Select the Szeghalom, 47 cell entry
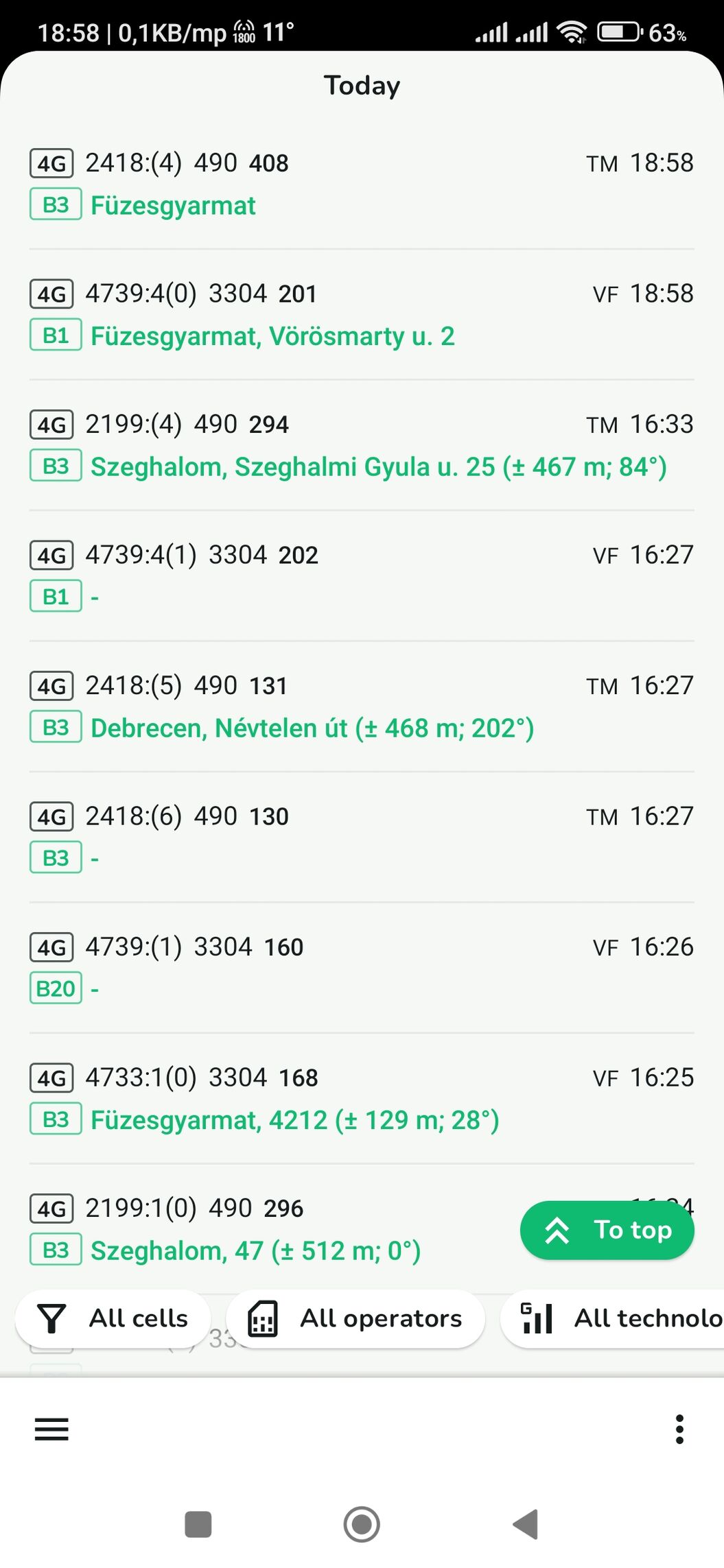The image size is (724, 1568). point(275,1229)
